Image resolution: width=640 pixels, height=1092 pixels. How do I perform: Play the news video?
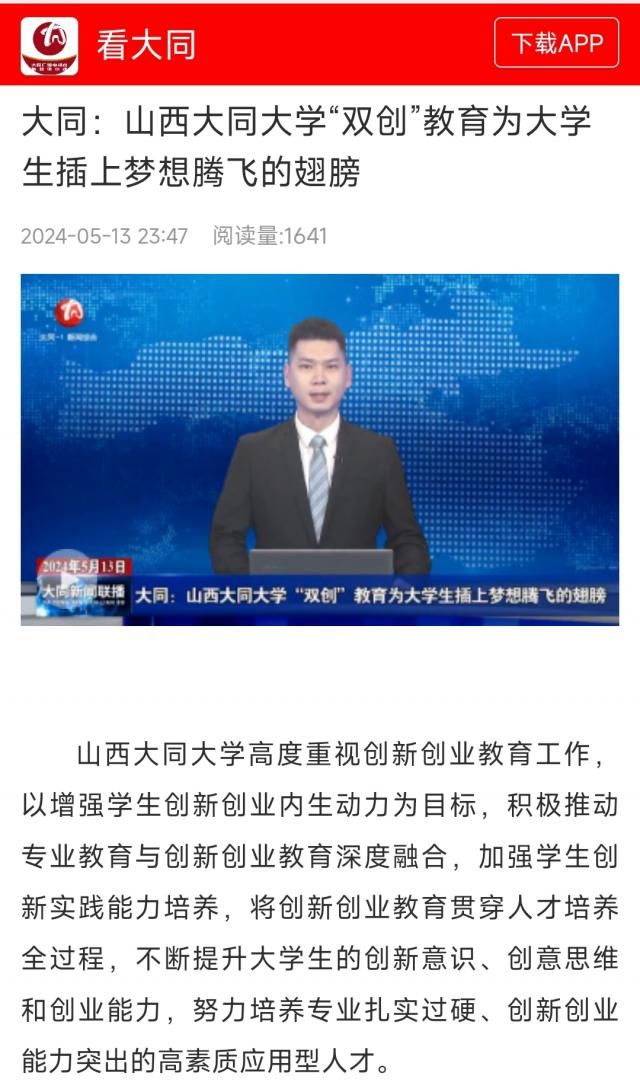click(68, 580)
